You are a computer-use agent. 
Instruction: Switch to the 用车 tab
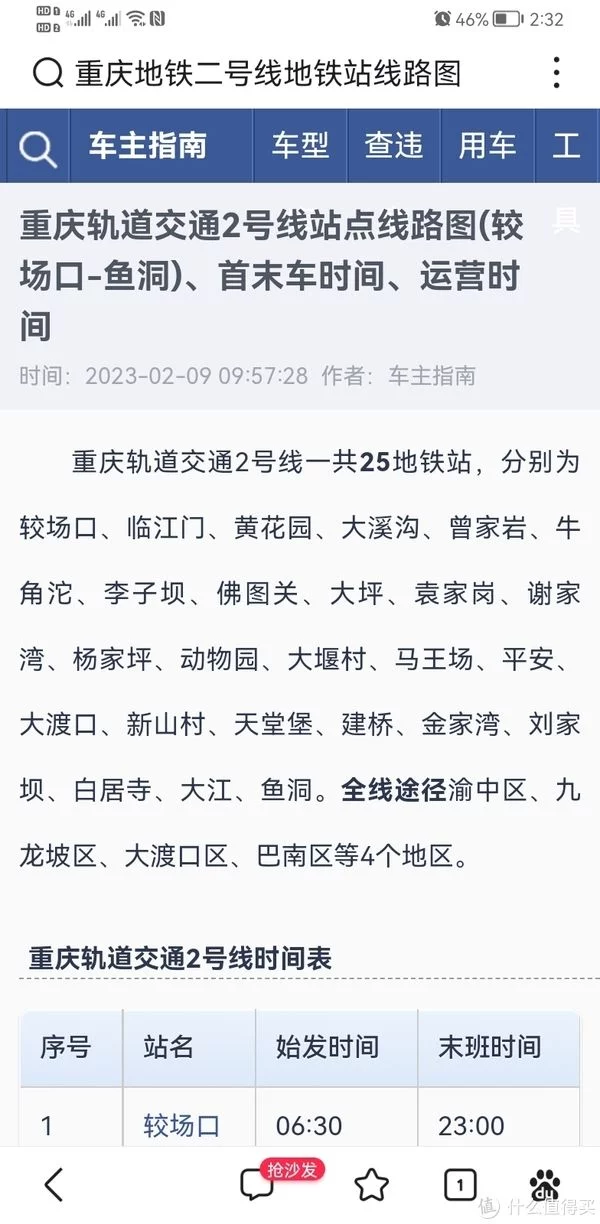point(487,146)
